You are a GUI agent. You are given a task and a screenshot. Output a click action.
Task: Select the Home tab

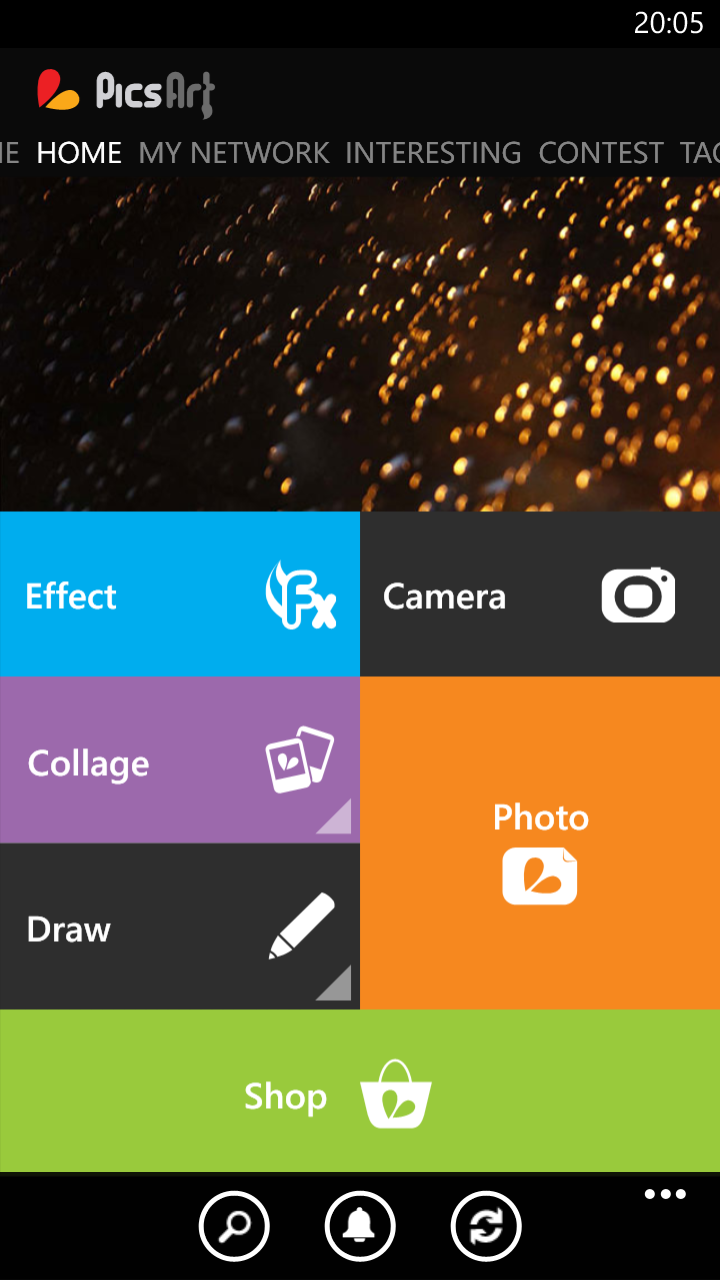tap(79, 153)
